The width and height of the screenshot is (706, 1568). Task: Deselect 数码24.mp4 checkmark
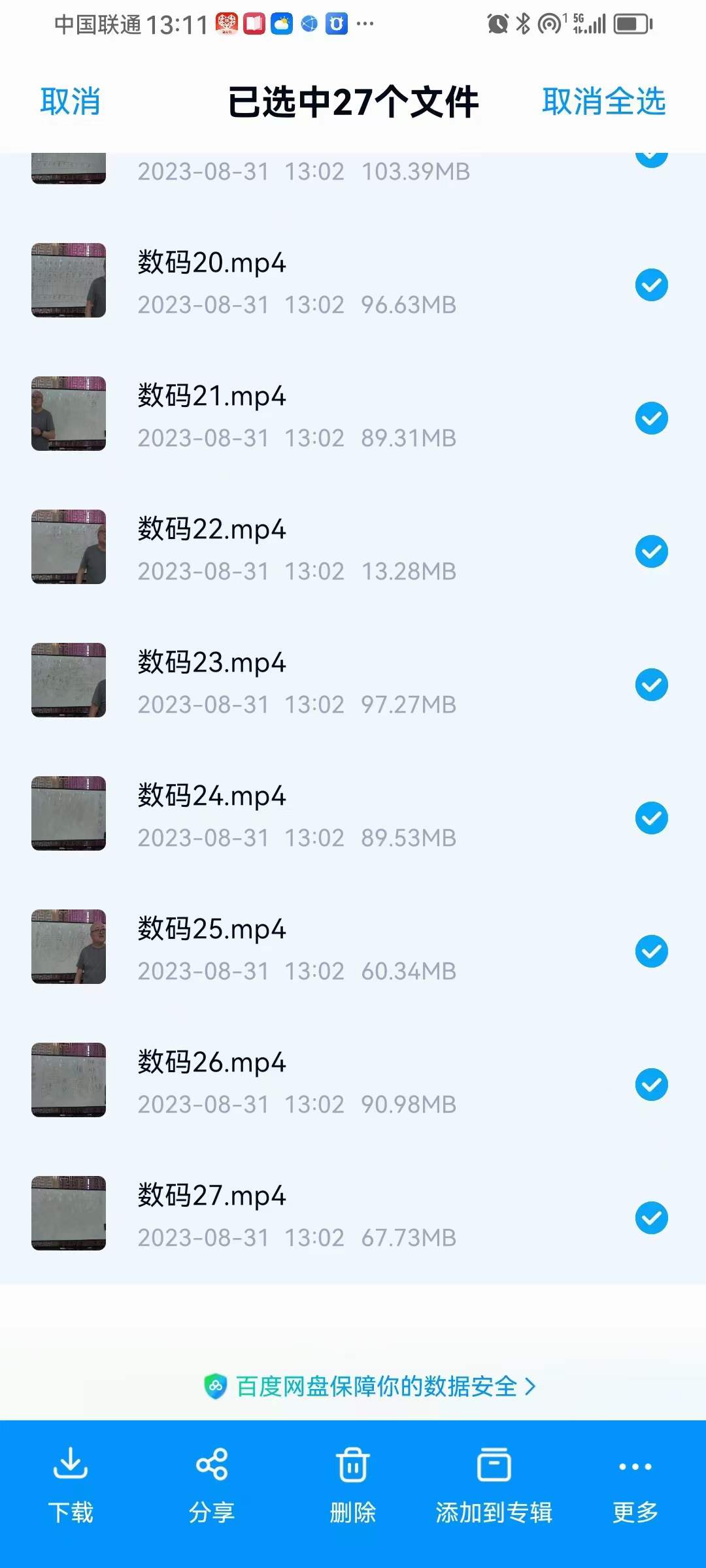click(x=652, y=818)
